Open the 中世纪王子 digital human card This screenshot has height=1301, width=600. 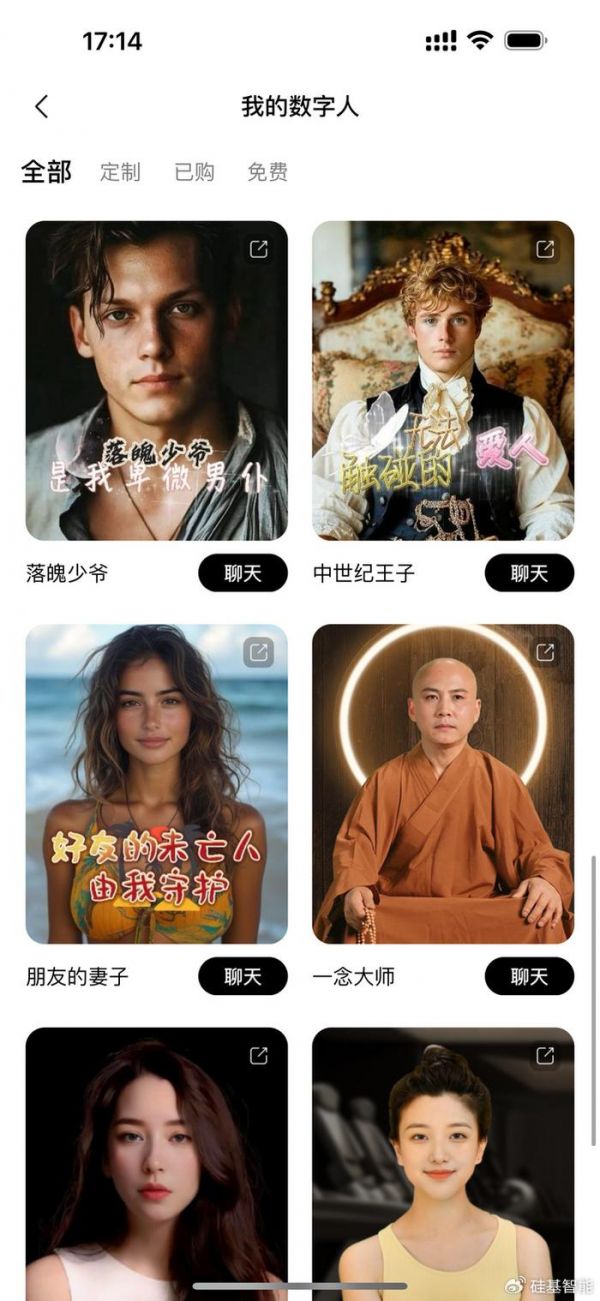tap(443, 380)
